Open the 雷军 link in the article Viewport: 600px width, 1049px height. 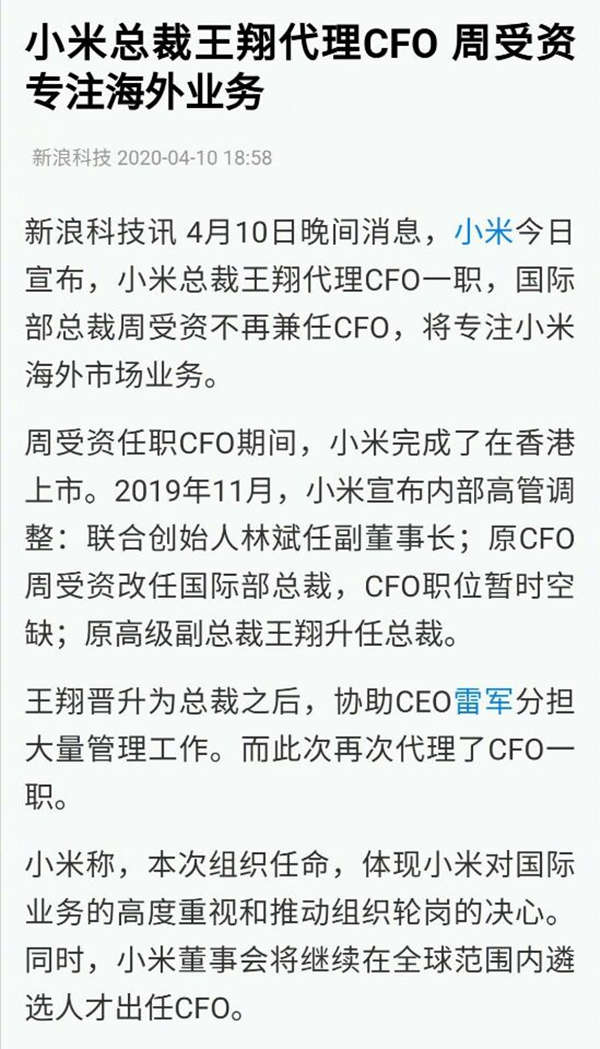pos(484,702)
